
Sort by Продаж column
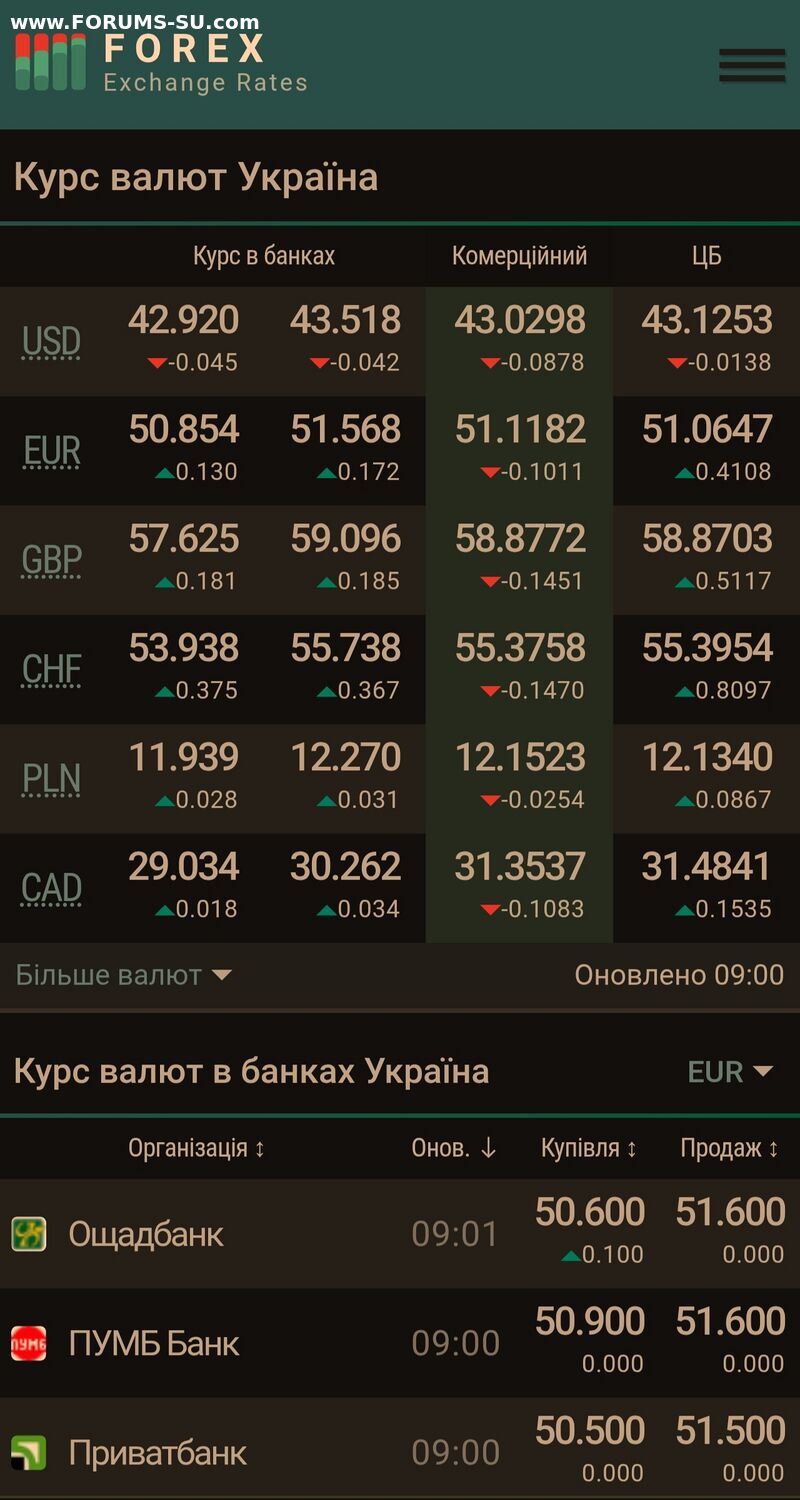[729, 1148]
